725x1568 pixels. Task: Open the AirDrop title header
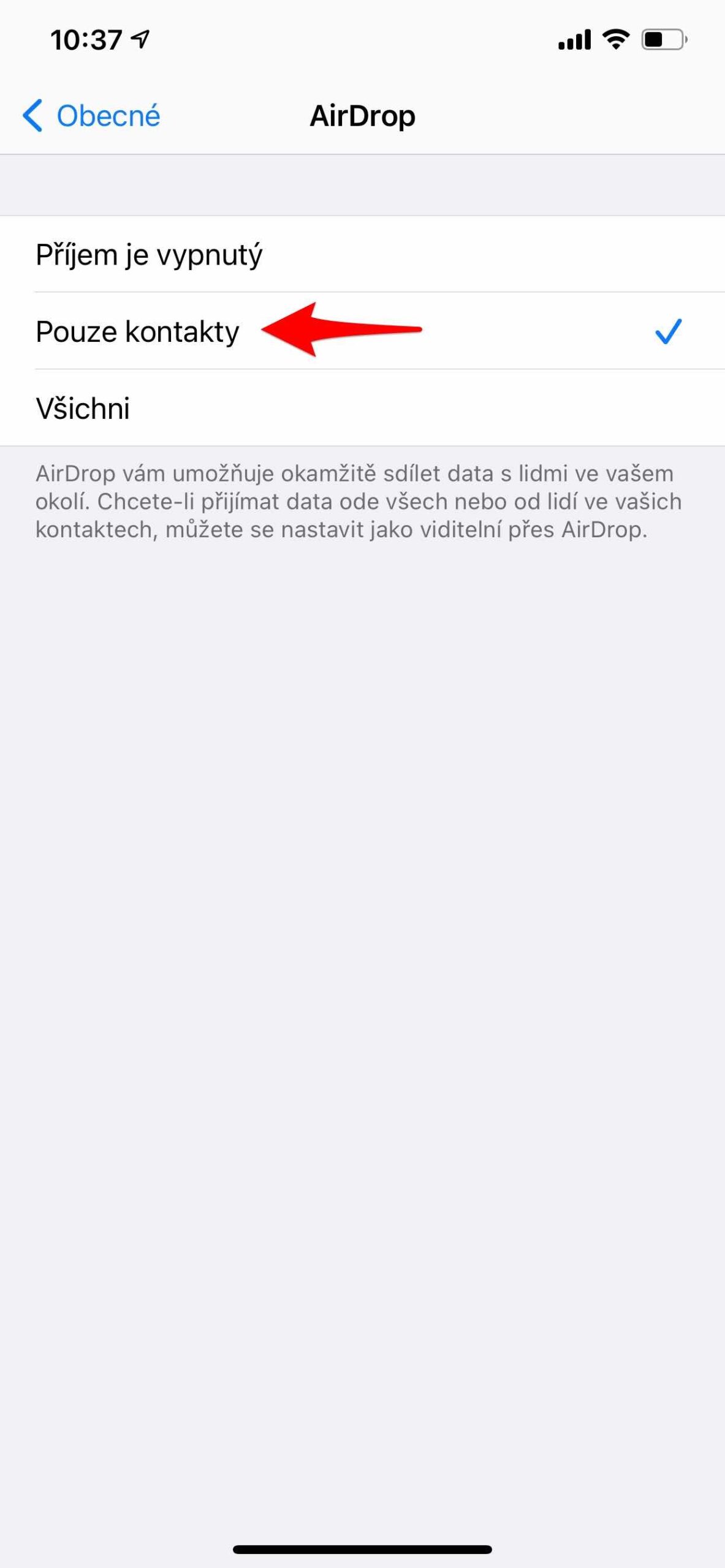362,115
